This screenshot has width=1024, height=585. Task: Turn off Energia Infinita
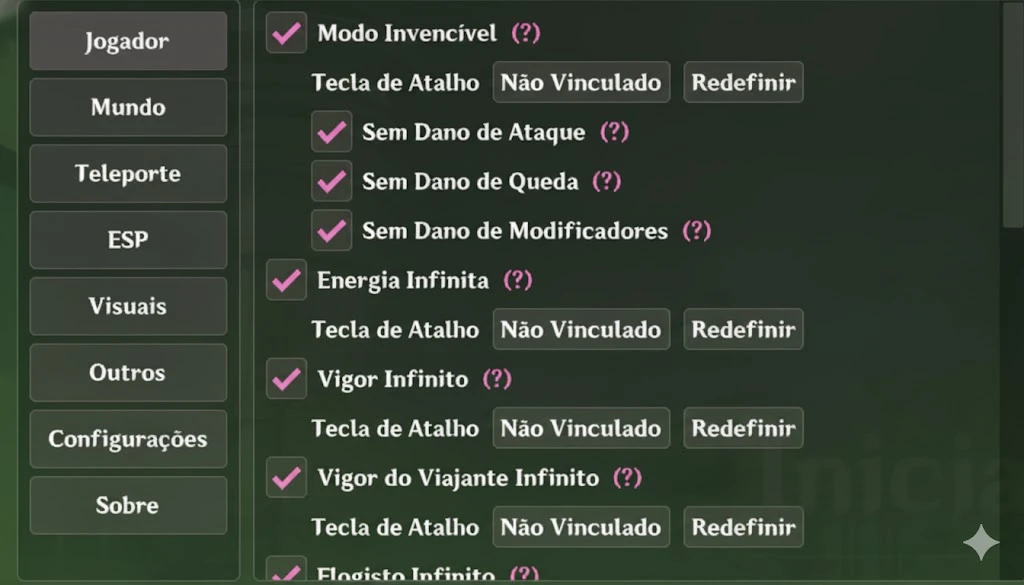click(286, 280)
